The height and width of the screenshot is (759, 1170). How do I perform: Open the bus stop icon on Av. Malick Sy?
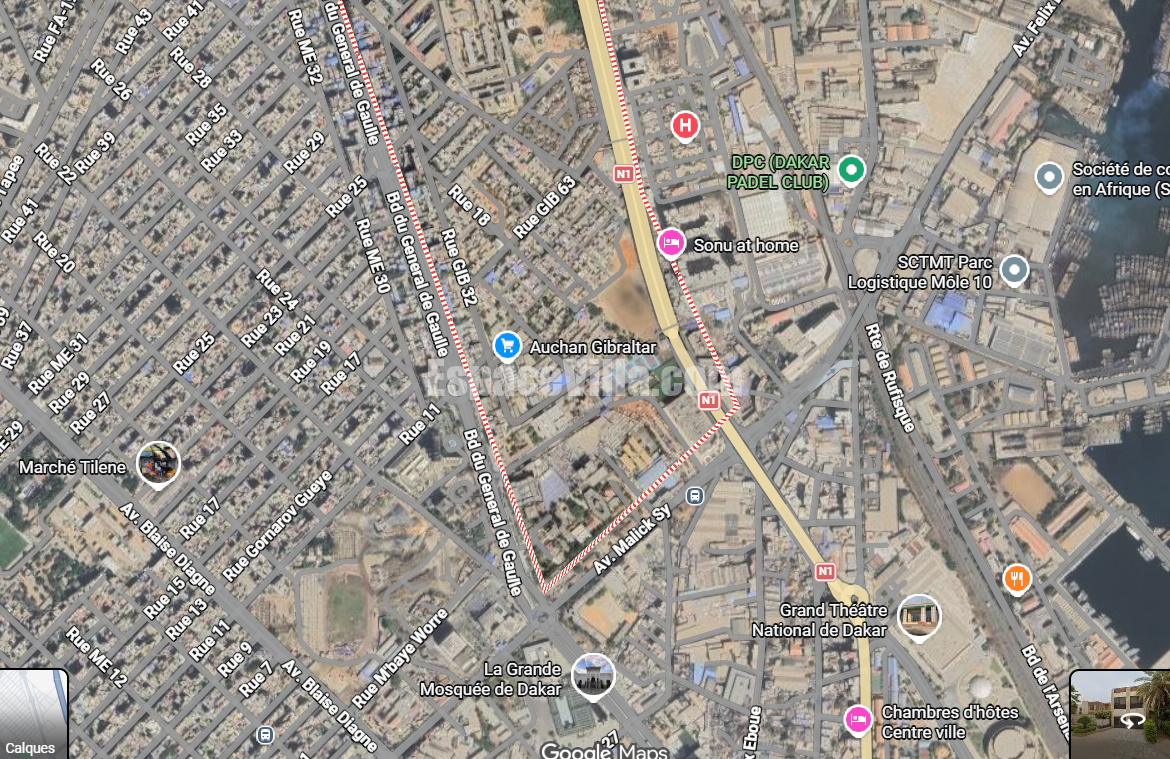695,496
